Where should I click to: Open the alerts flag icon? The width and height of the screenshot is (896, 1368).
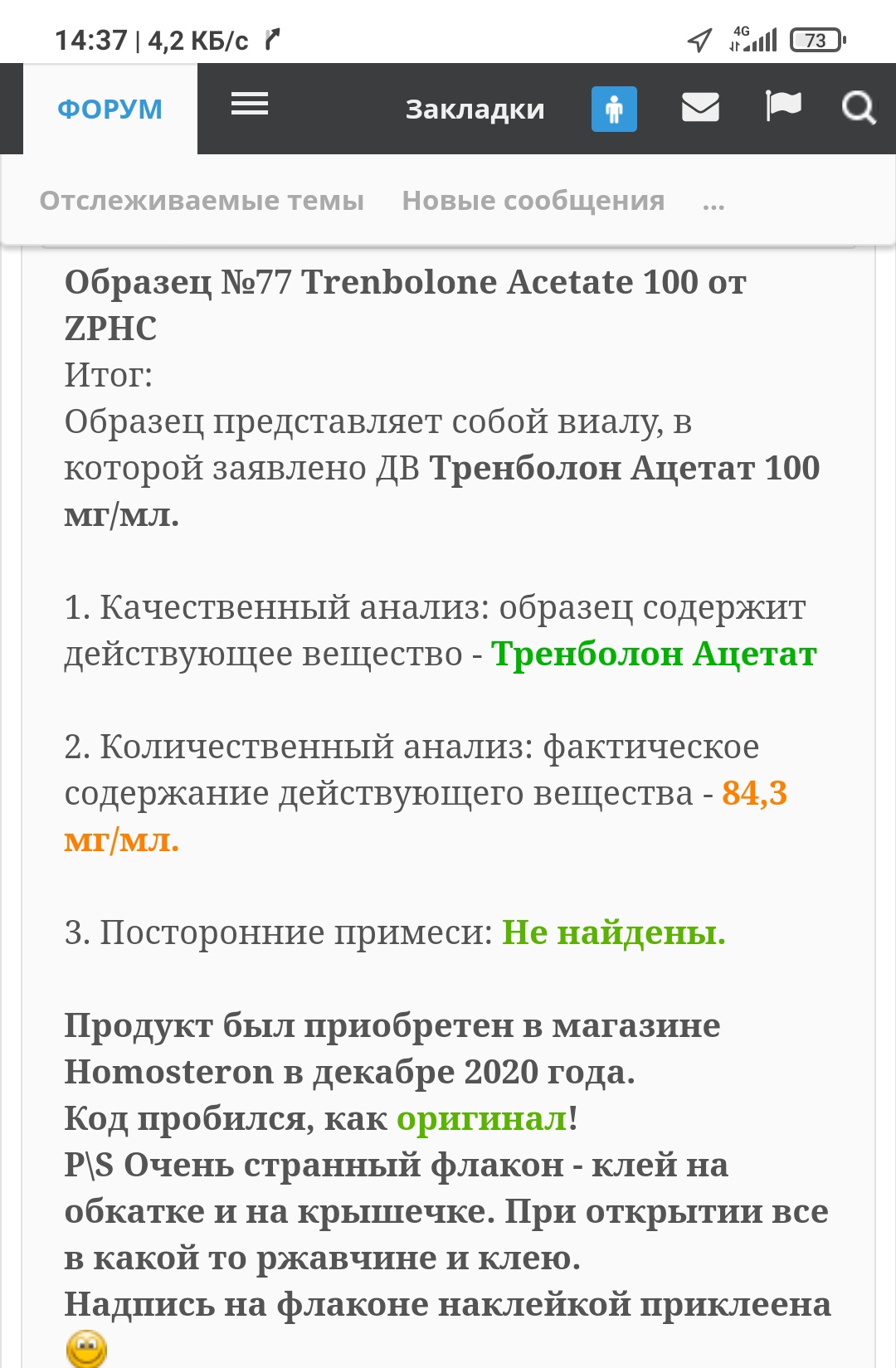click(x=782, y=106)
